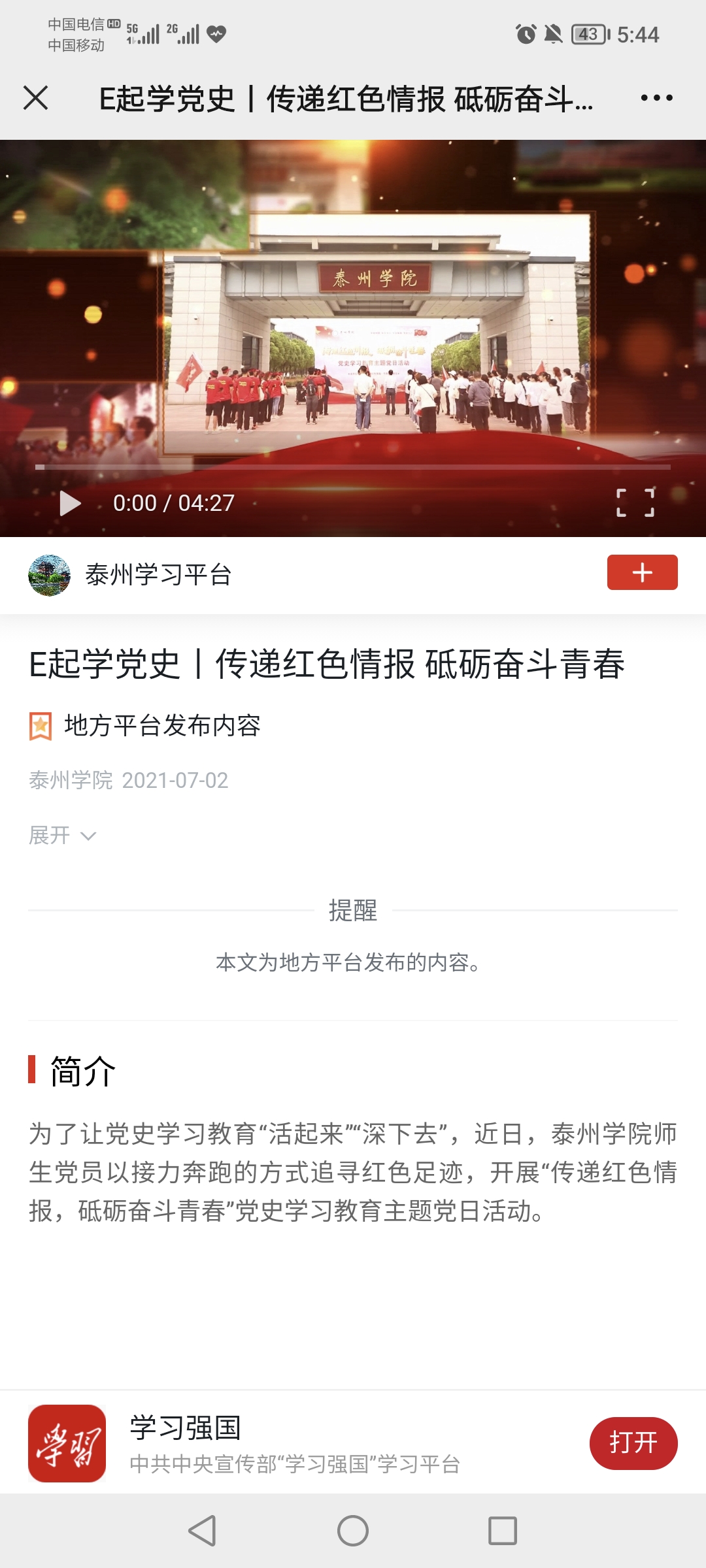Enter fullscreen video mode
Screen dimensions: 706x1568
pyautogui.click(x=635, y=503)
